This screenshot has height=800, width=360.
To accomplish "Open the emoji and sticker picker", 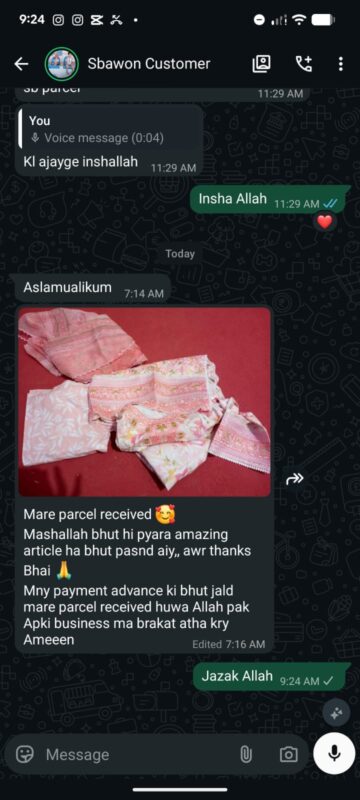I will tap(24, 755).
